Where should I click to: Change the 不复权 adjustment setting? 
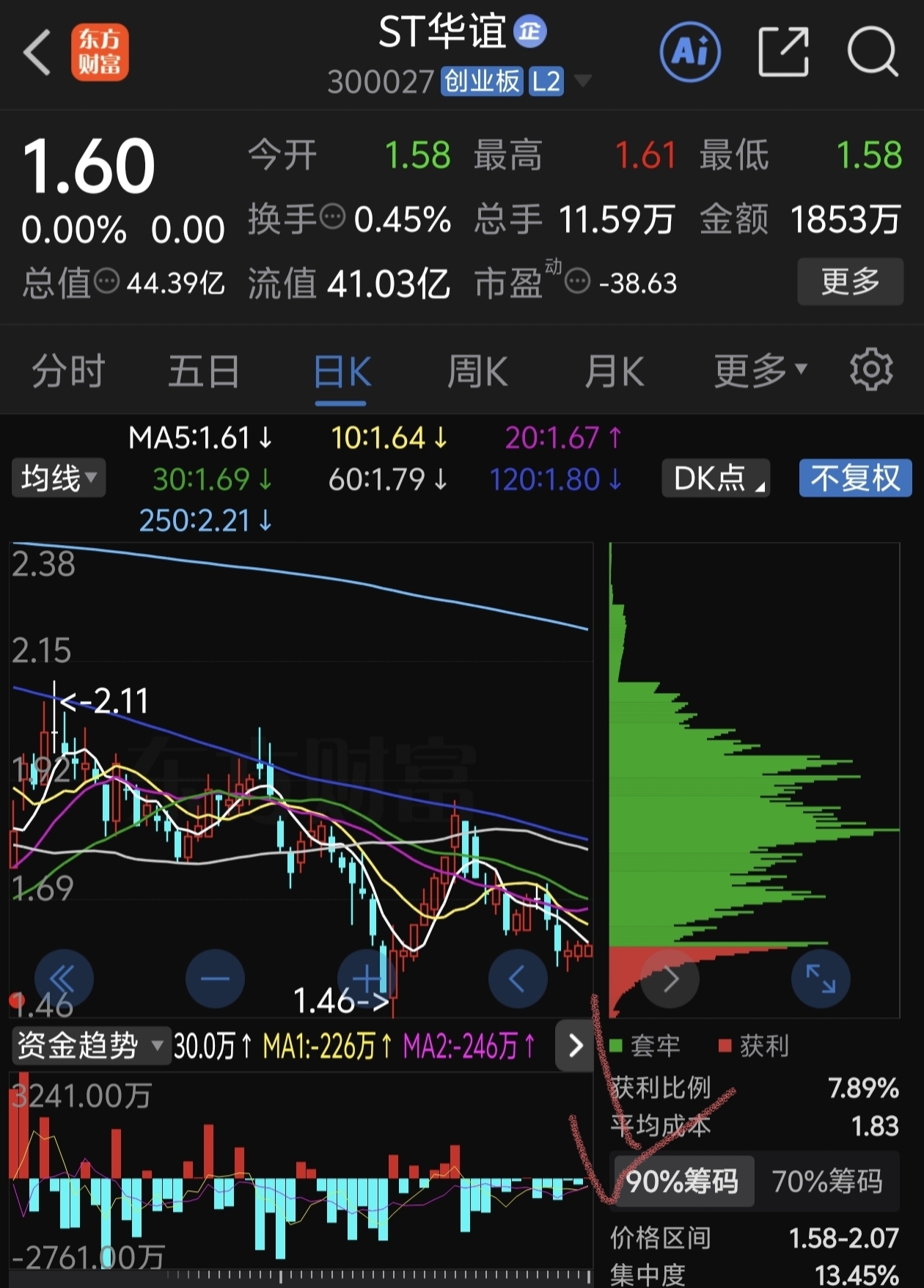point(855,478)
